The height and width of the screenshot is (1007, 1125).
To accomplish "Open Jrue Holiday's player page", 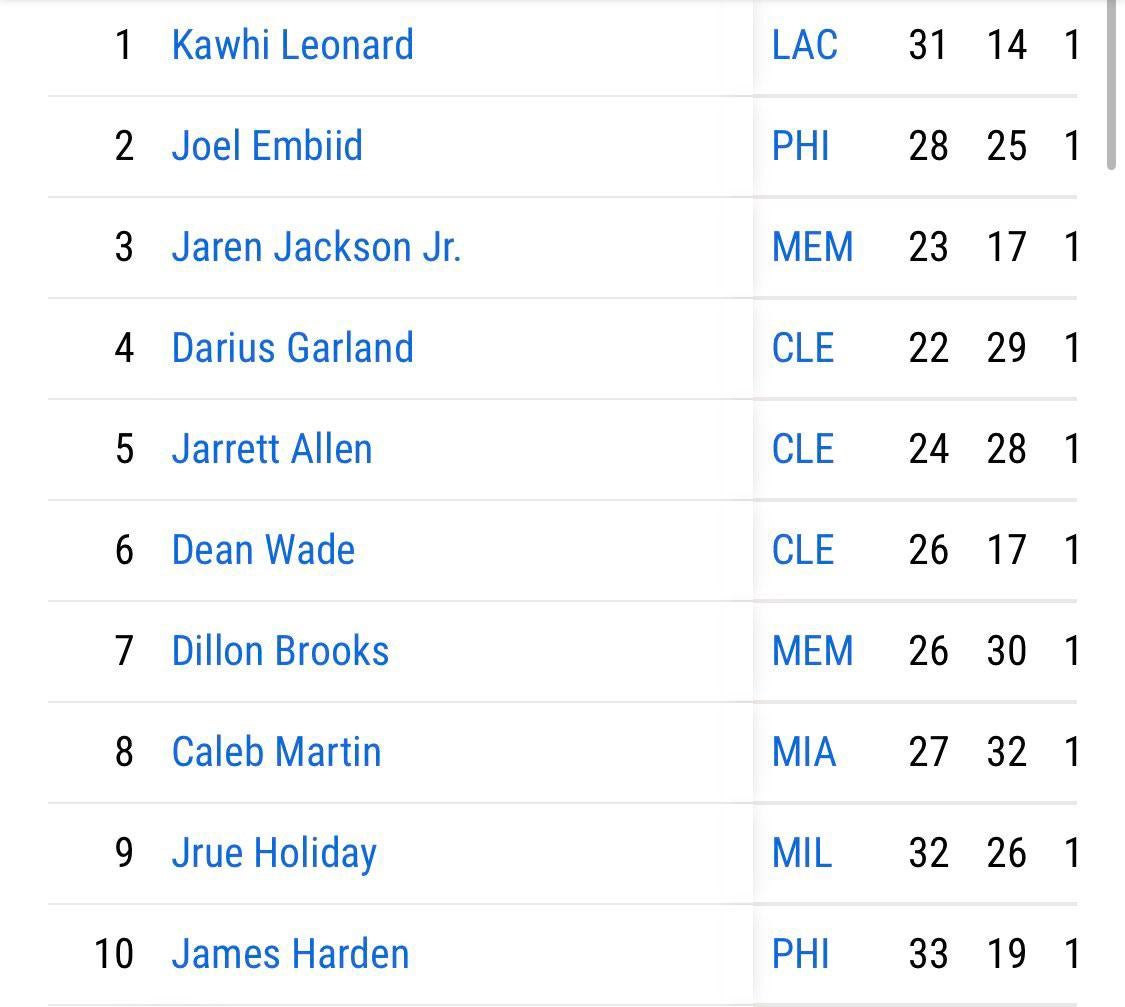I will pos(274,854).
